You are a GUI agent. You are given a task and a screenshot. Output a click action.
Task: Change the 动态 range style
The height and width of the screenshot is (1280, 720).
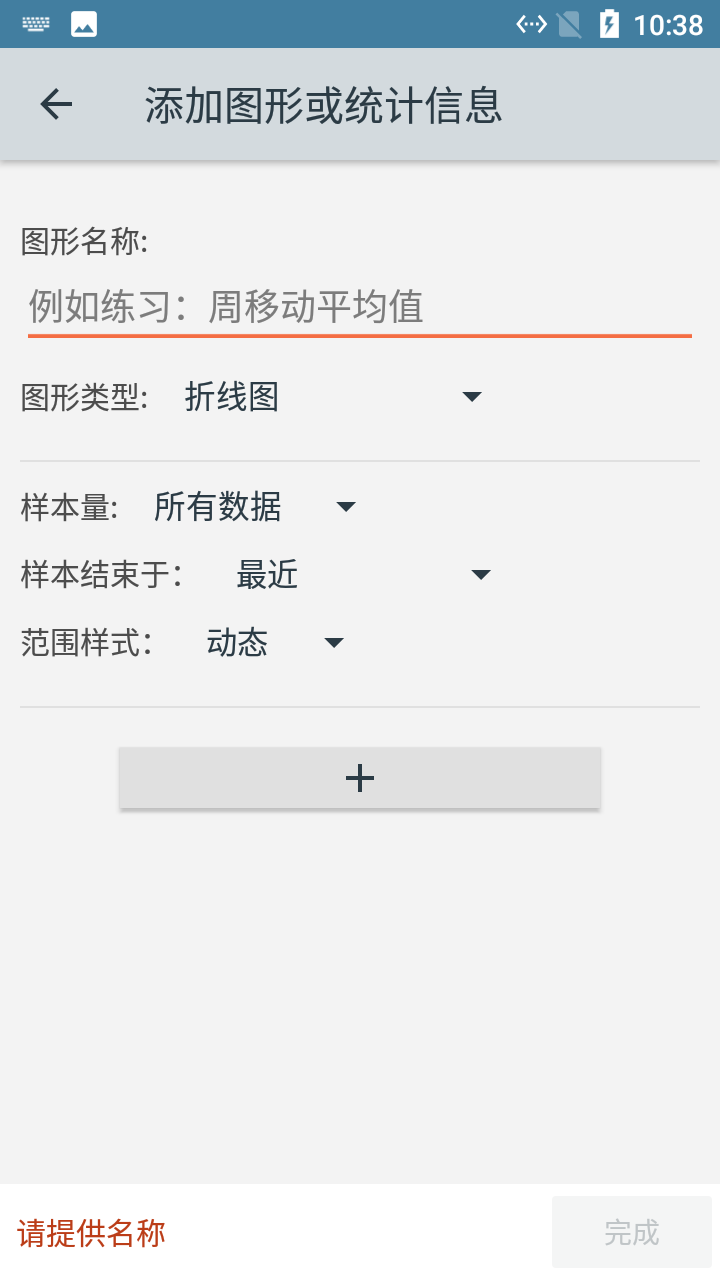click(239, 643)
